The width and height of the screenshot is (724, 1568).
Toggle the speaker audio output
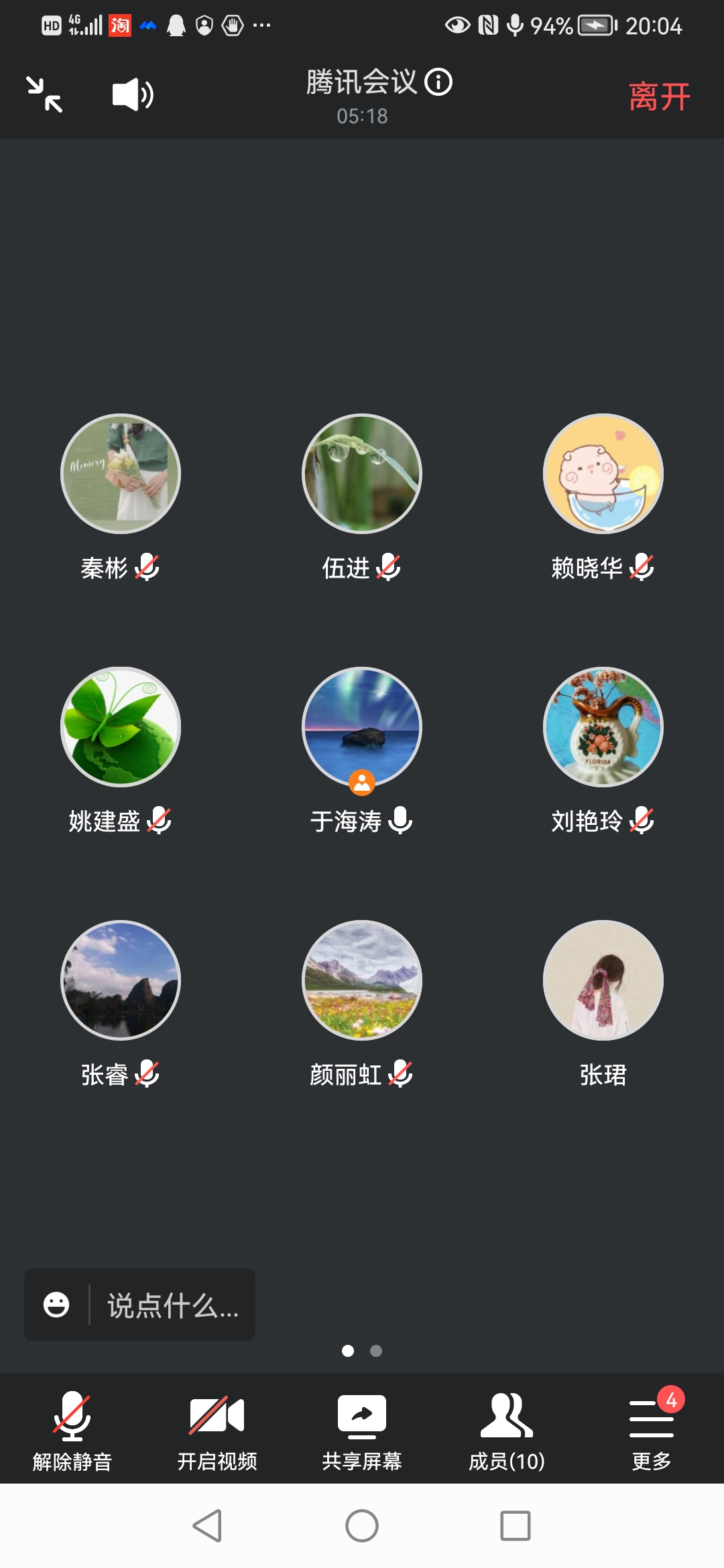click(x=133, y=94)
